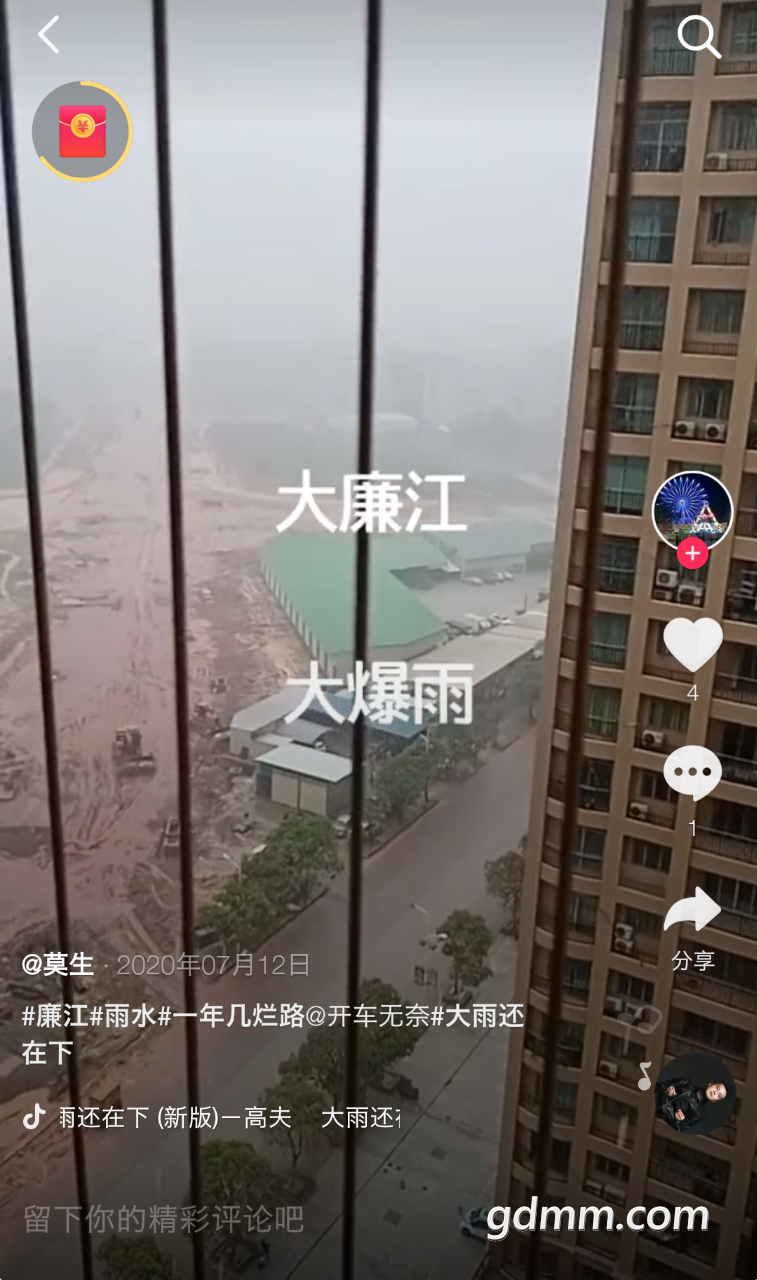Open the #一年几烂路 hashtag
The width and height of the screenshot is (757, 1280).
[231, 1016]
